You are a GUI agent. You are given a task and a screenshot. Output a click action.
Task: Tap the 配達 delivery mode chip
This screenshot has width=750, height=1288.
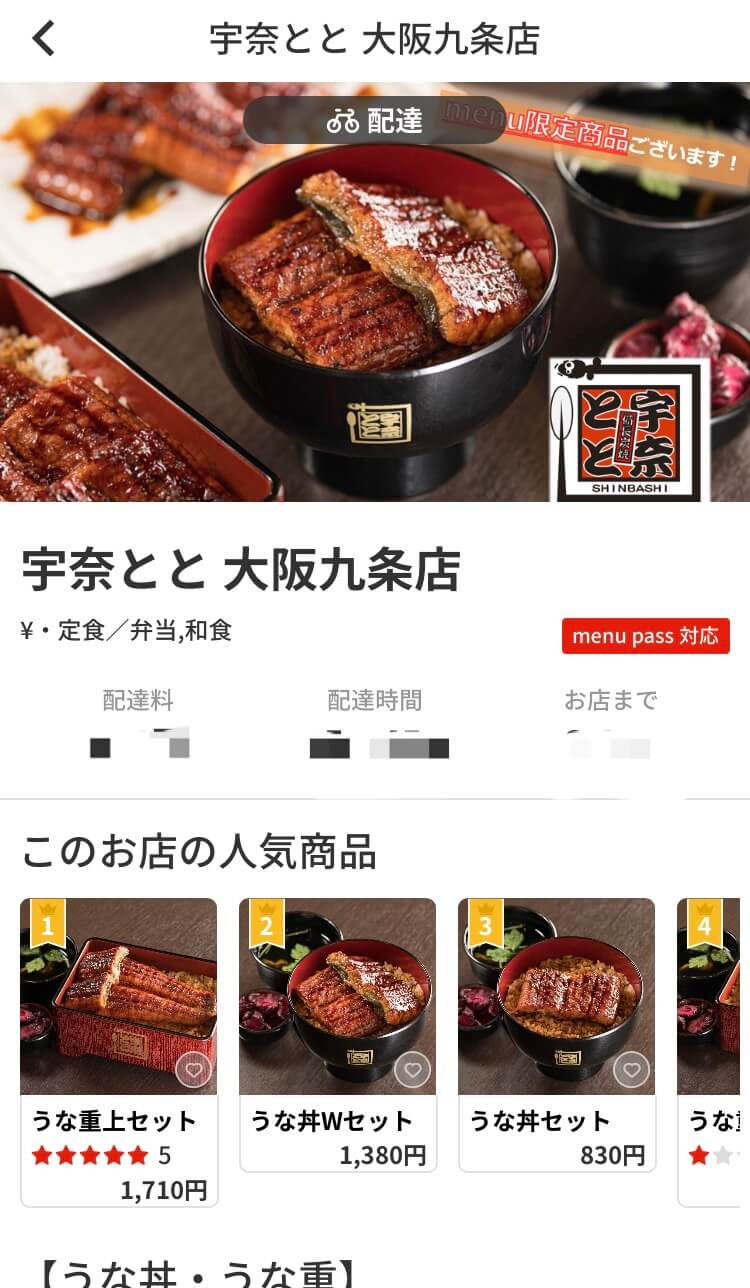(x=375, y=121)
